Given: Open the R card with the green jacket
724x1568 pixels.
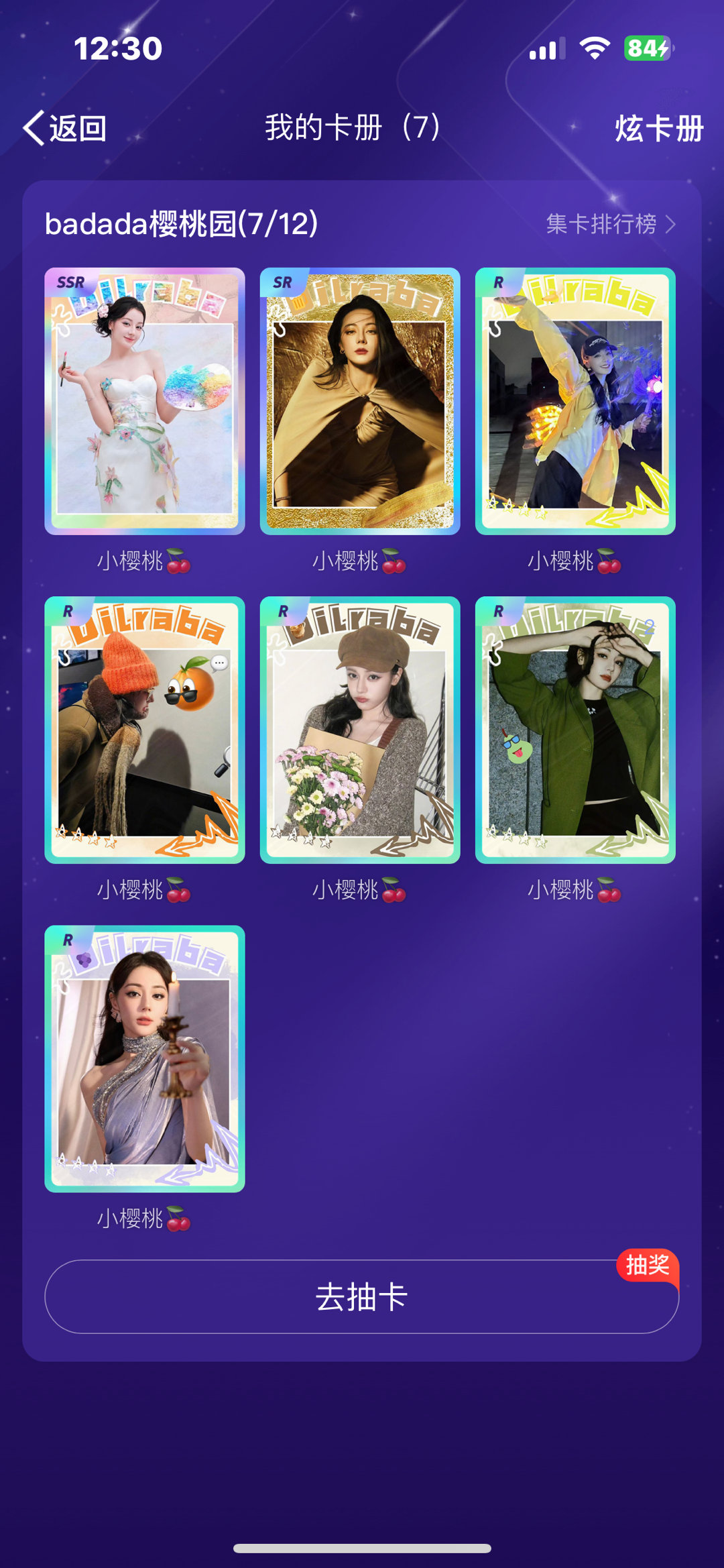Looking at the screenshot, I should pyautogui.click(x=575, y=730).
